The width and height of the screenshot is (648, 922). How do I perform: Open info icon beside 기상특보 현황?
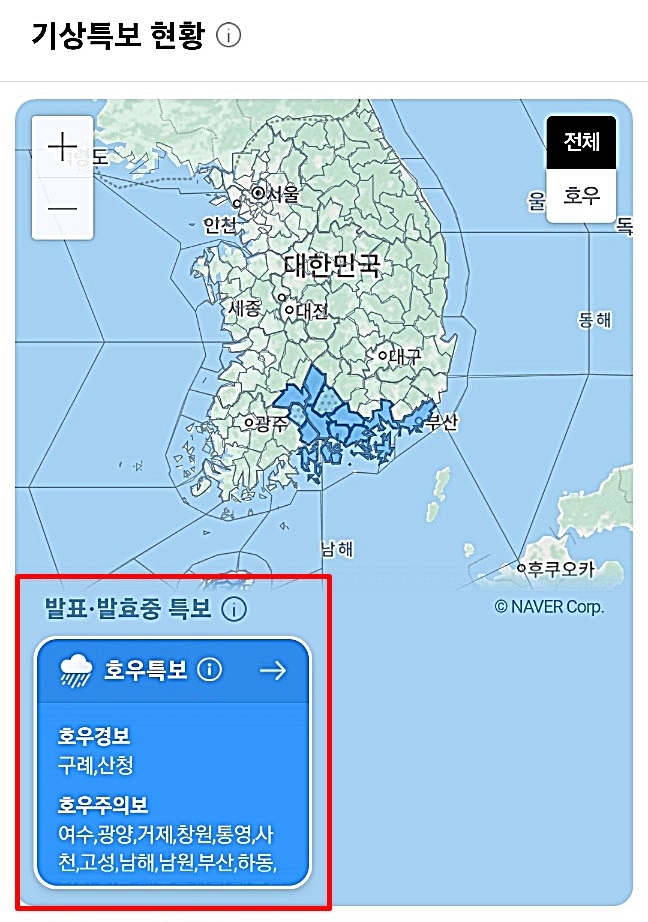229,37
